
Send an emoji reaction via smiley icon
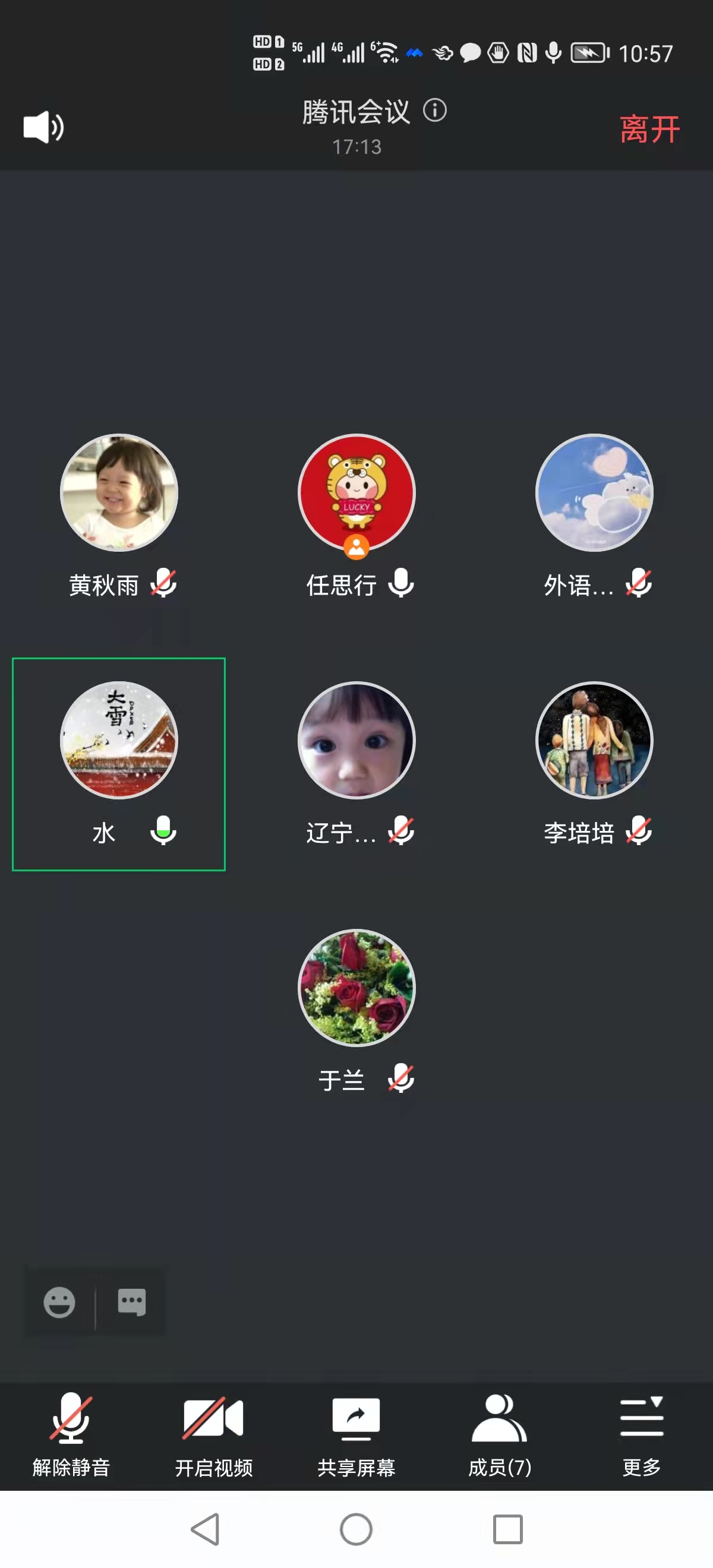[59, 1302]
